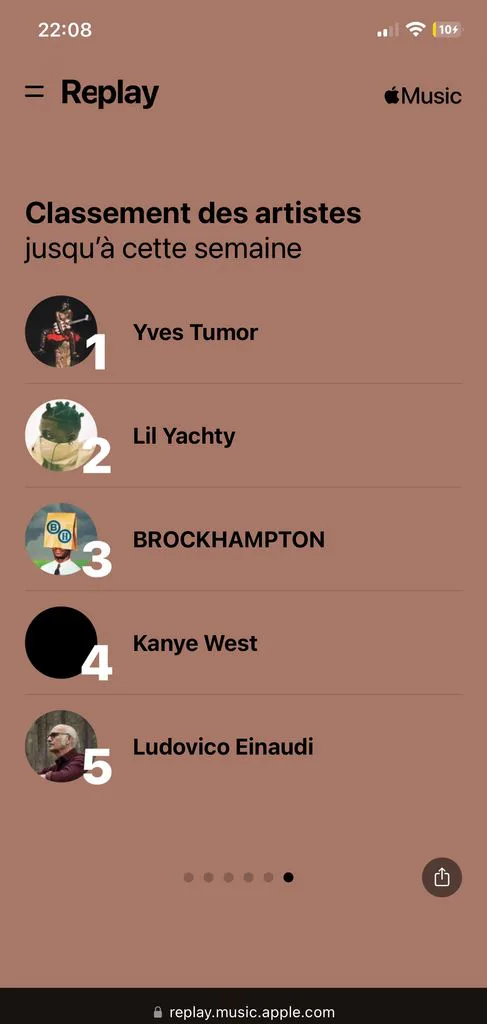
Task: Select Lil Yachty in the ranking
Action: pyautogui.click(x=244, y=436)
